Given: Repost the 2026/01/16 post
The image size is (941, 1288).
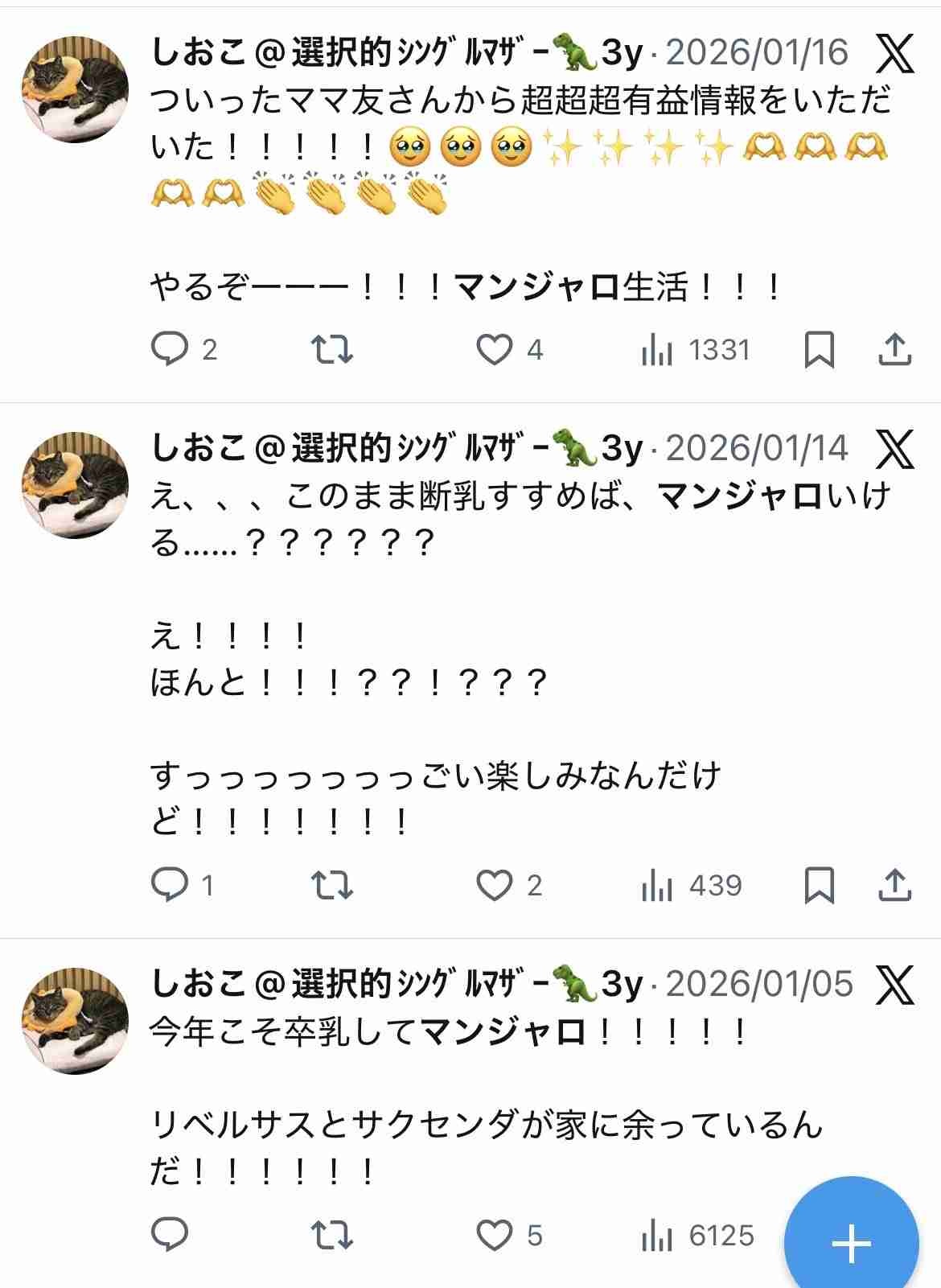Looking at the screenshot, I should tap(331, 349).
